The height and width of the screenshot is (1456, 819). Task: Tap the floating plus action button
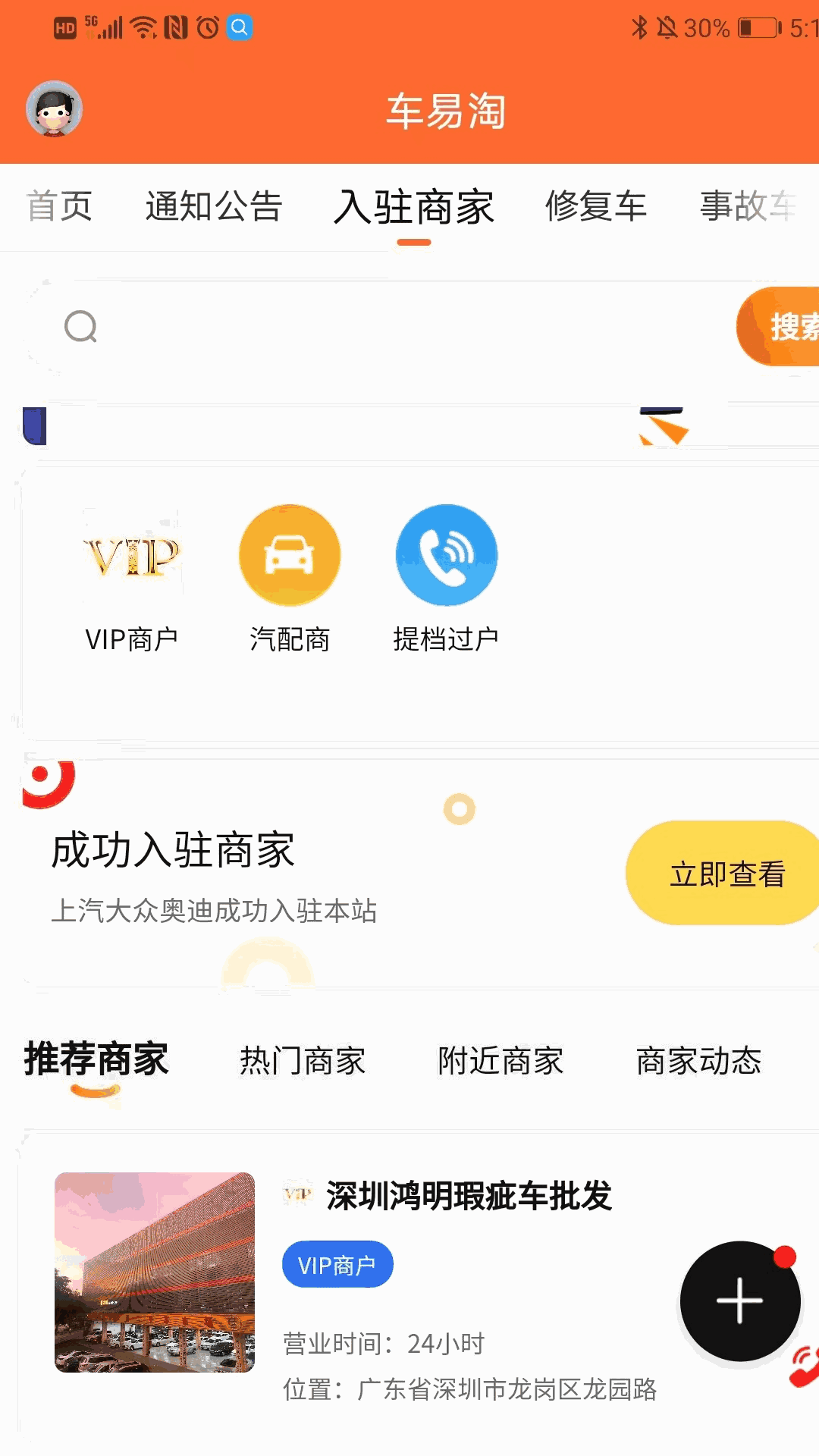point(739,1301)
